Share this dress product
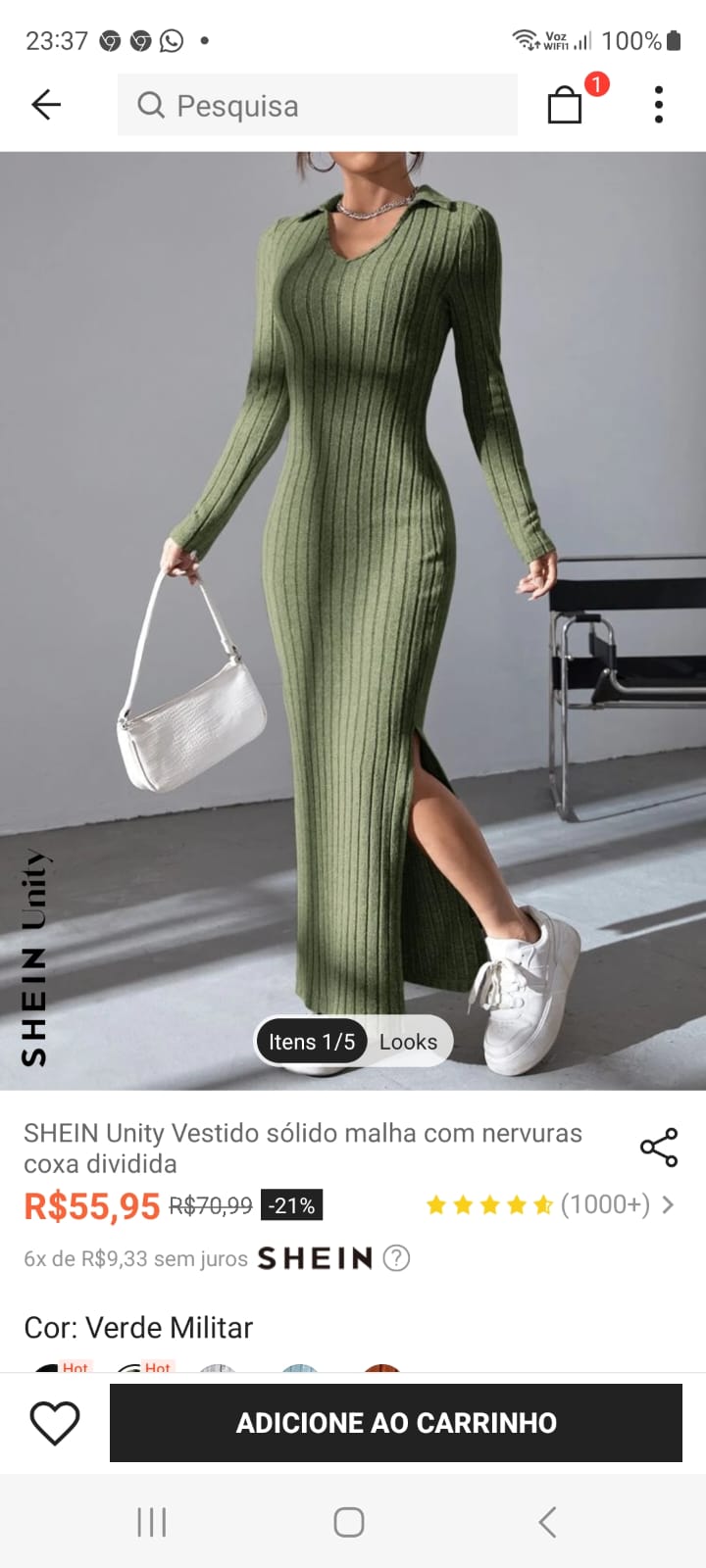 coord(658,1148)
